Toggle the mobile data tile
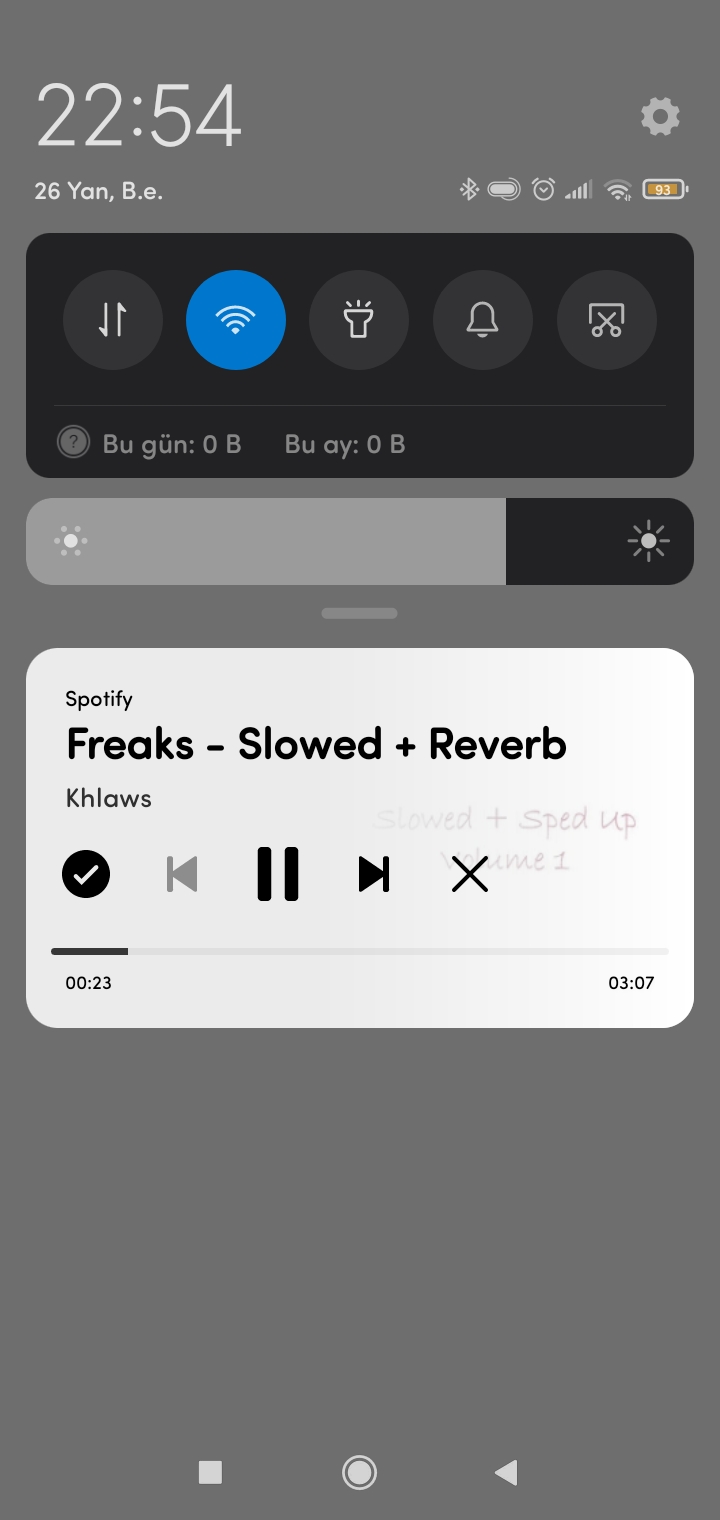This screenshot has height=1520, width=720. point(112,320)
